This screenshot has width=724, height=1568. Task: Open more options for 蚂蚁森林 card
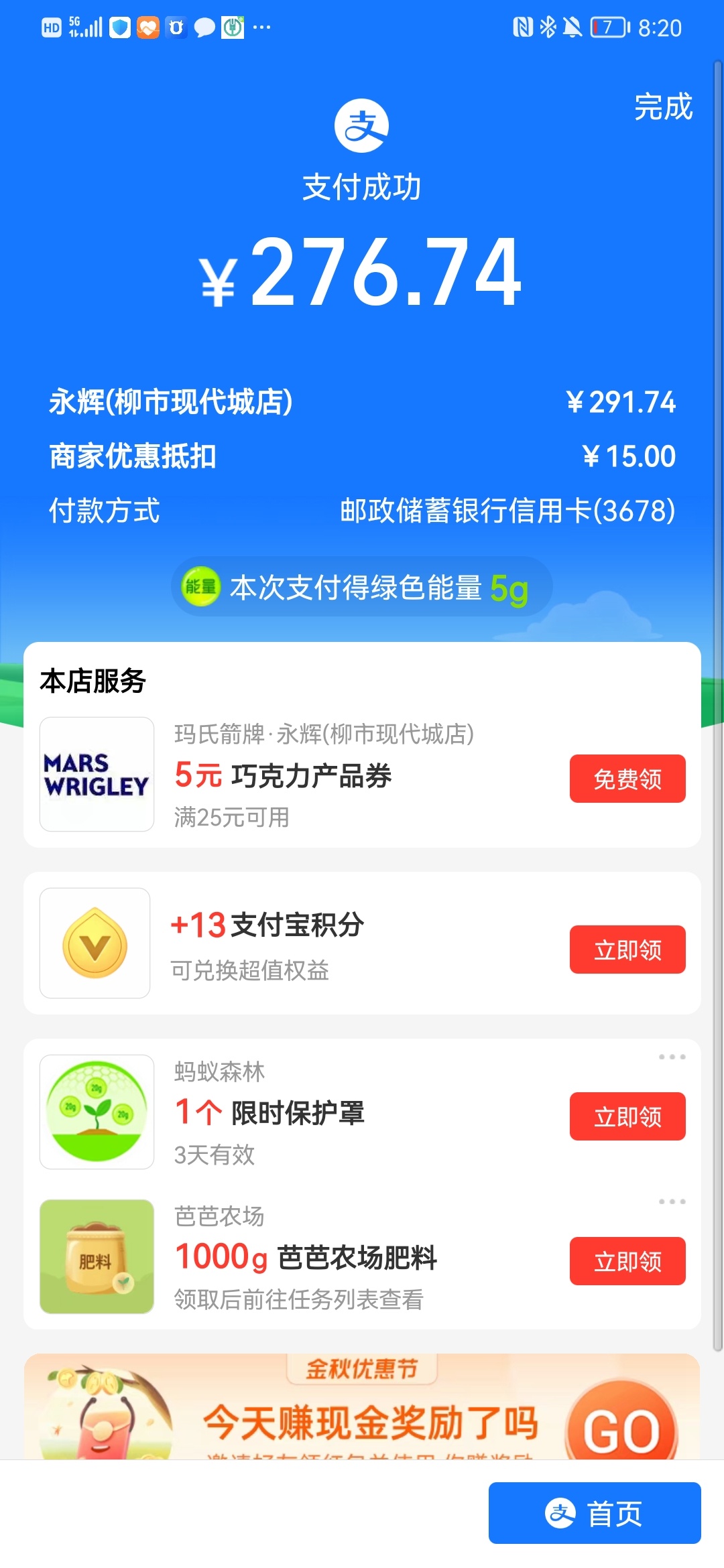[x=672, y=1057]
